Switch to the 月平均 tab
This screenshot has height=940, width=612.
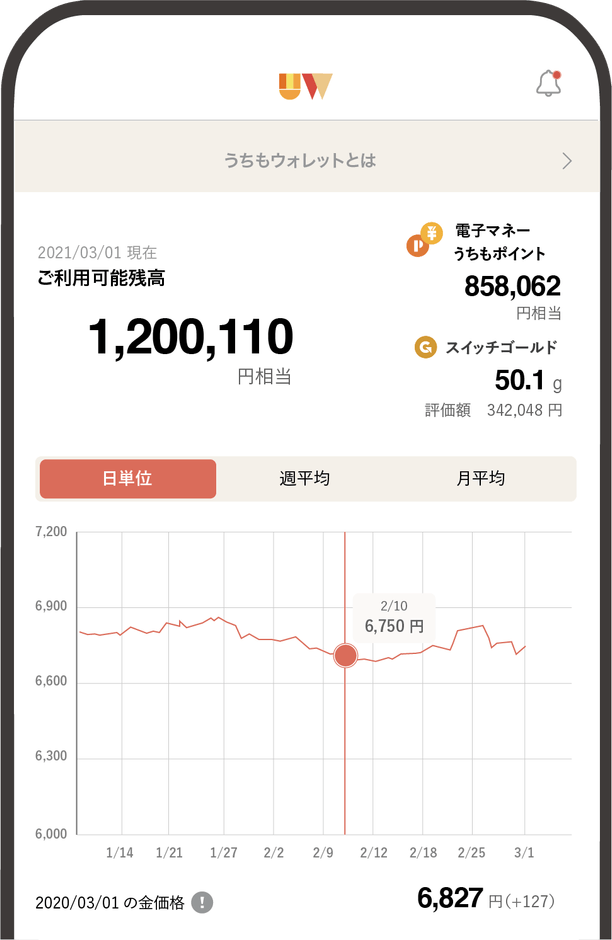481,479
